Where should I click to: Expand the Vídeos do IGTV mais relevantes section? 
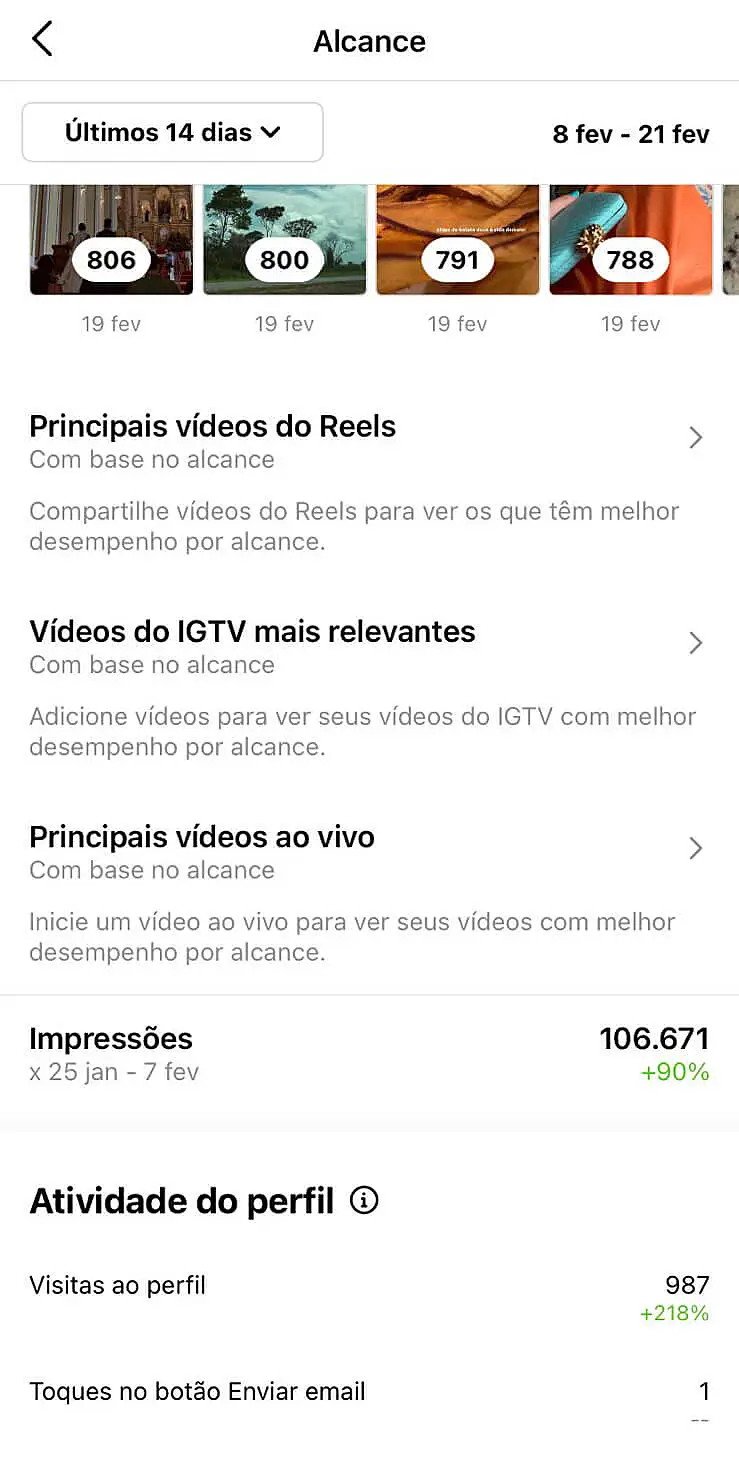click(x=252, y=631)
